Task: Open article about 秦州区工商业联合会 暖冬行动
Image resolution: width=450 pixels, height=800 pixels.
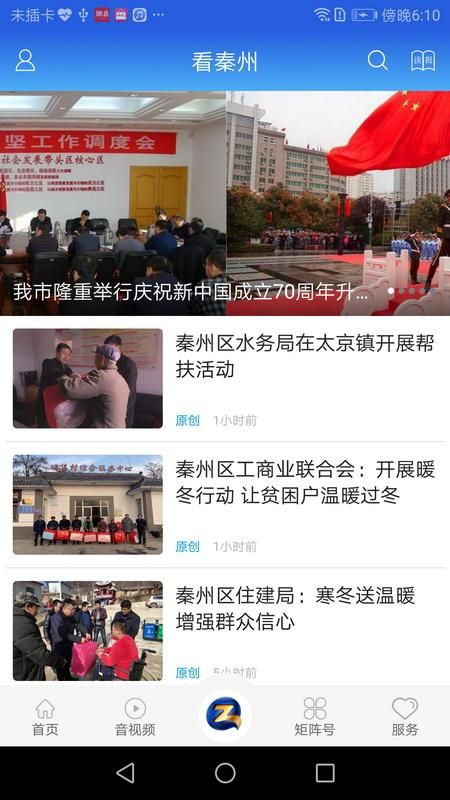Action: pos(225,504)
